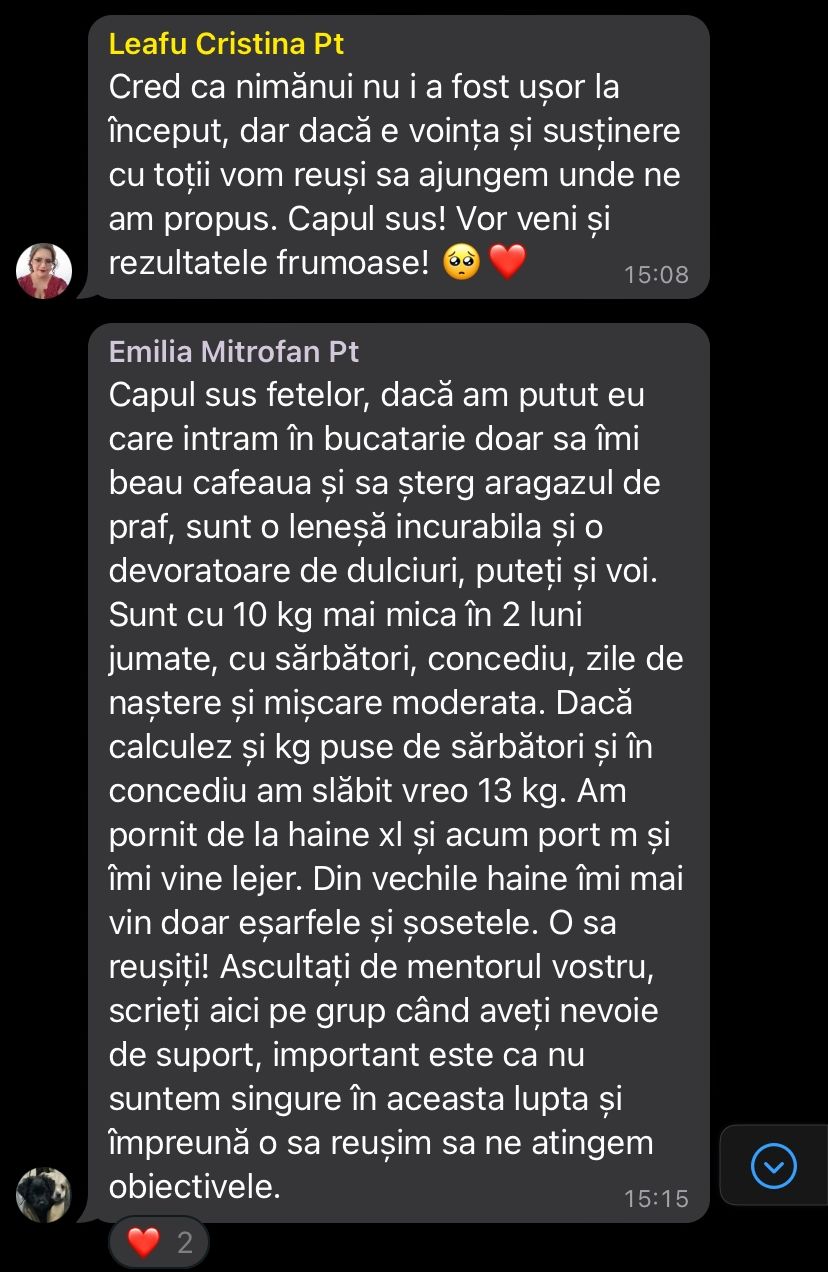828x1272 pixels.
Task: Tap the sender name Emilia Mitrofan Pt
Action: click(234, 352)
